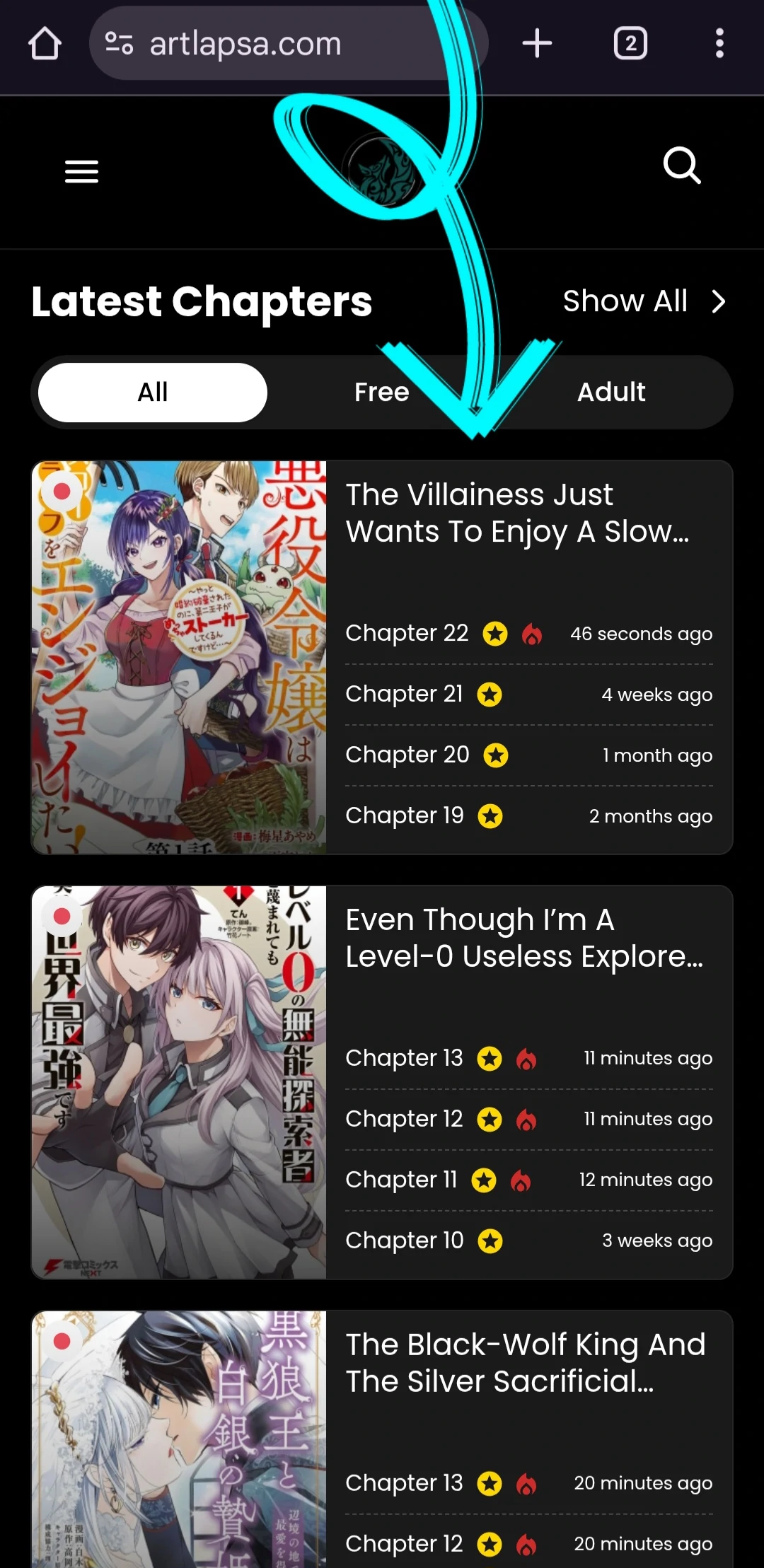Read Chapter 22 posted 46 seconds ago
Screen dimensions: 764x1568
(407, 633)
